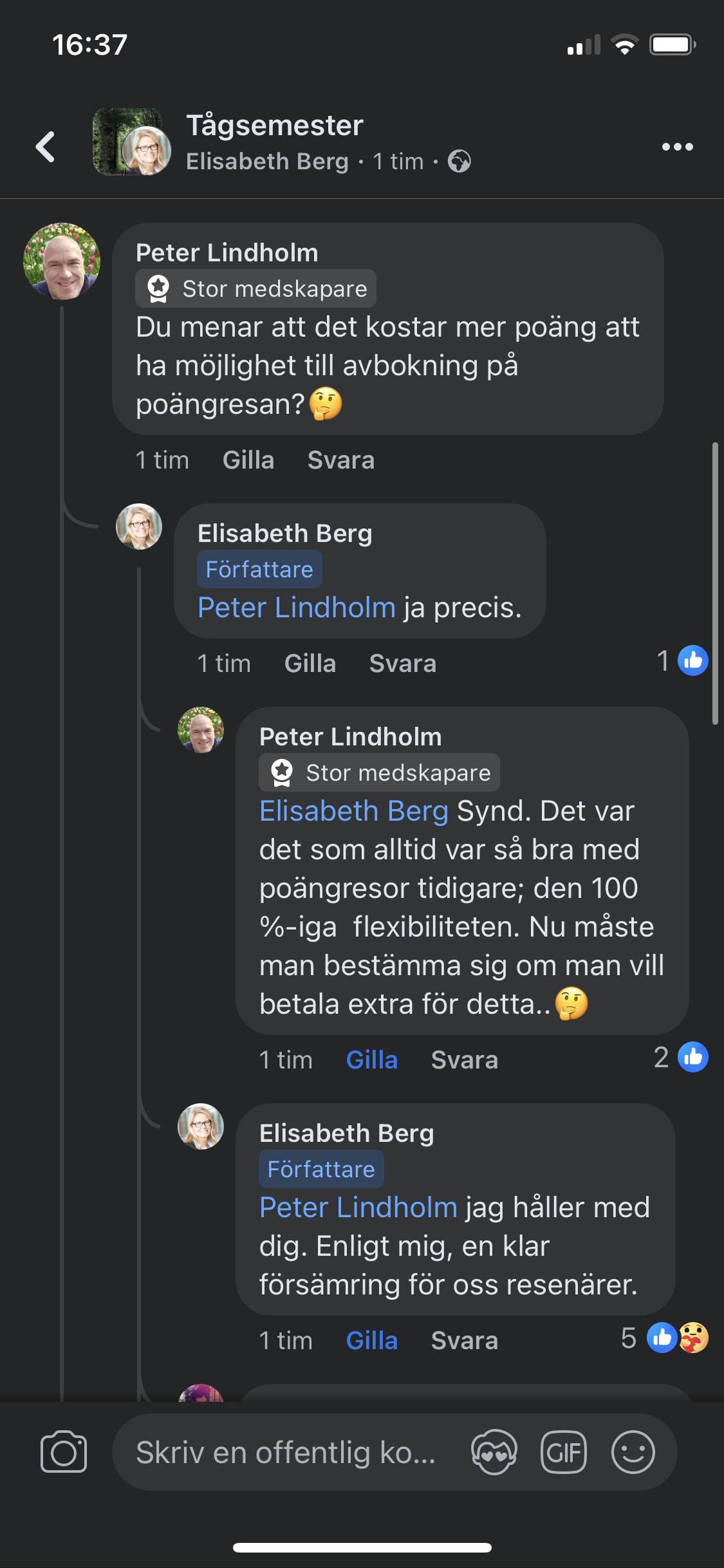
Task: Open the camera to attach a photo
Action: tap(64, 1452)
